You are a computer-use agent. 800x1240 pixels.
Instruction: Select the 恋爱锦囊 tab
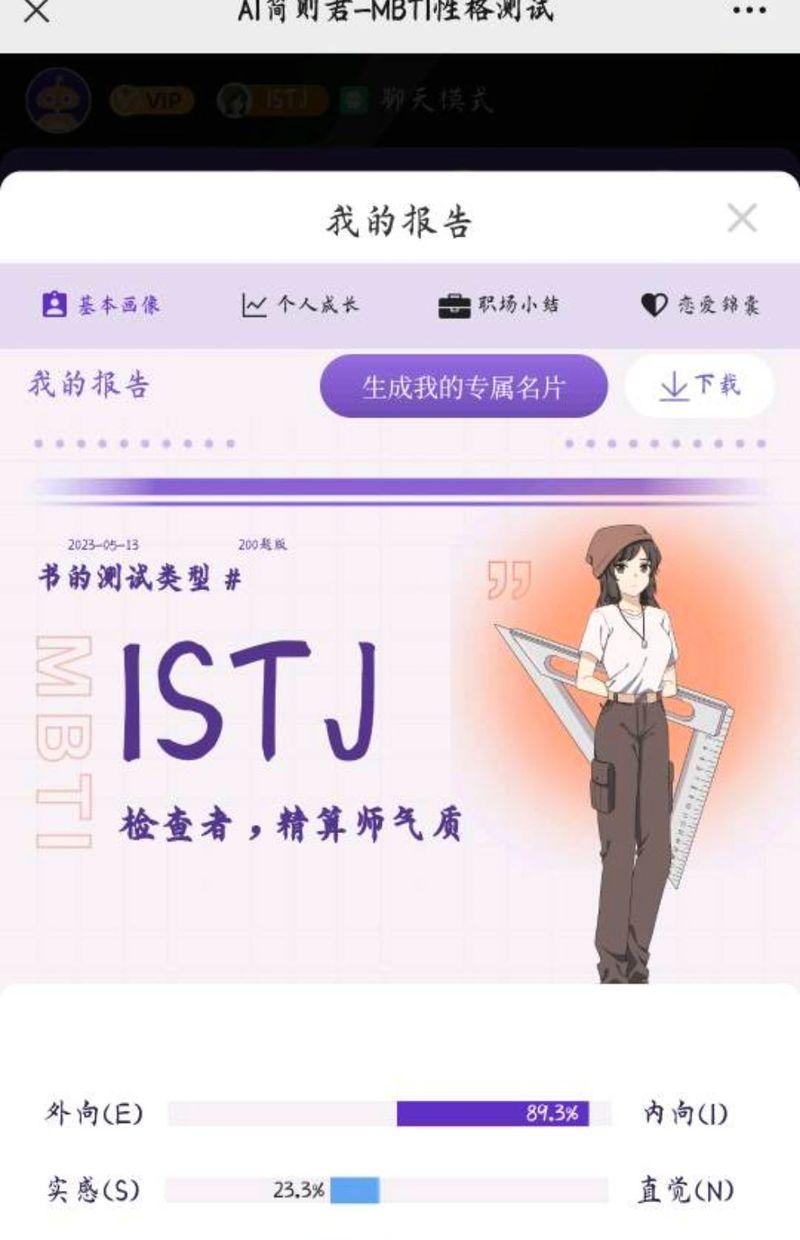tap(700, 305)
